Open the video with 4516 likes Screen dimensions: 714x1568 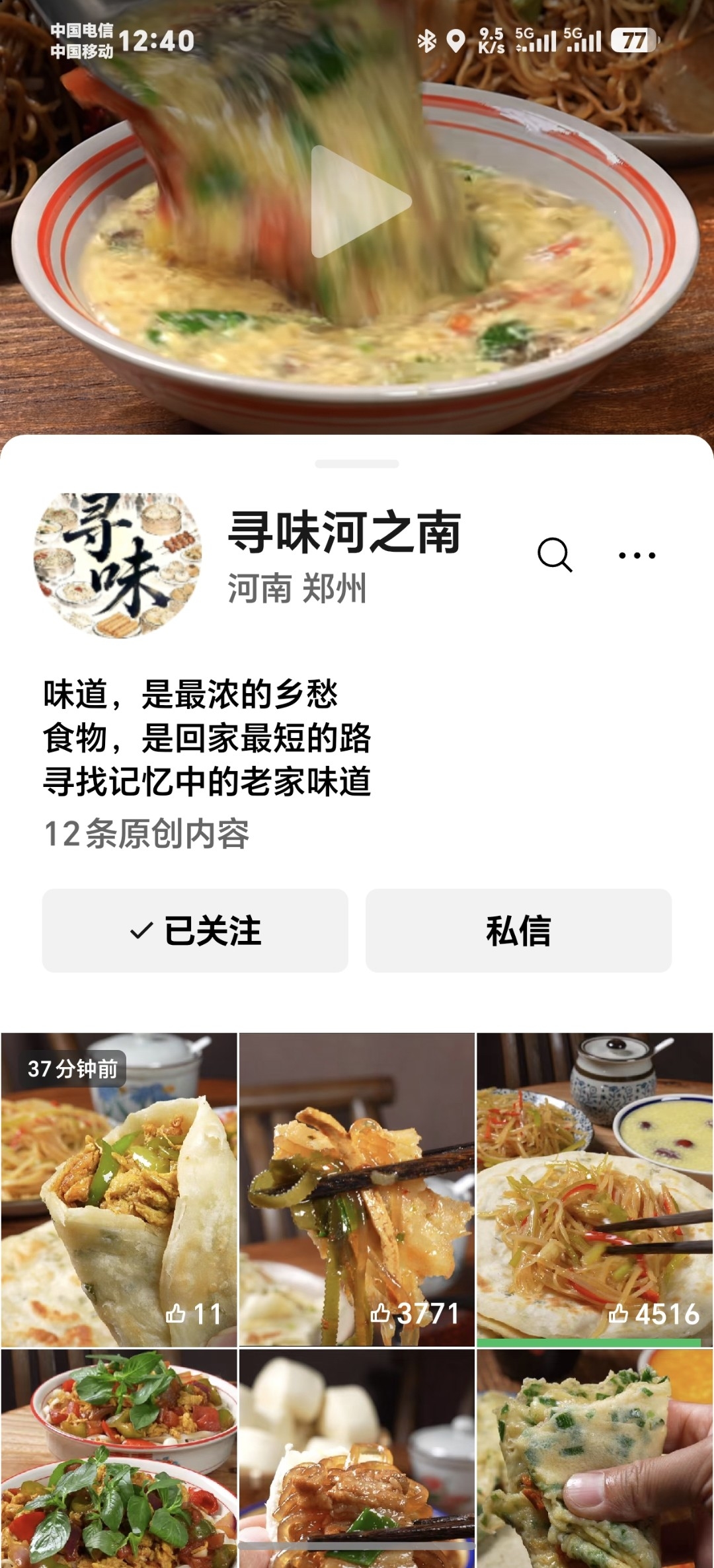595,1190
